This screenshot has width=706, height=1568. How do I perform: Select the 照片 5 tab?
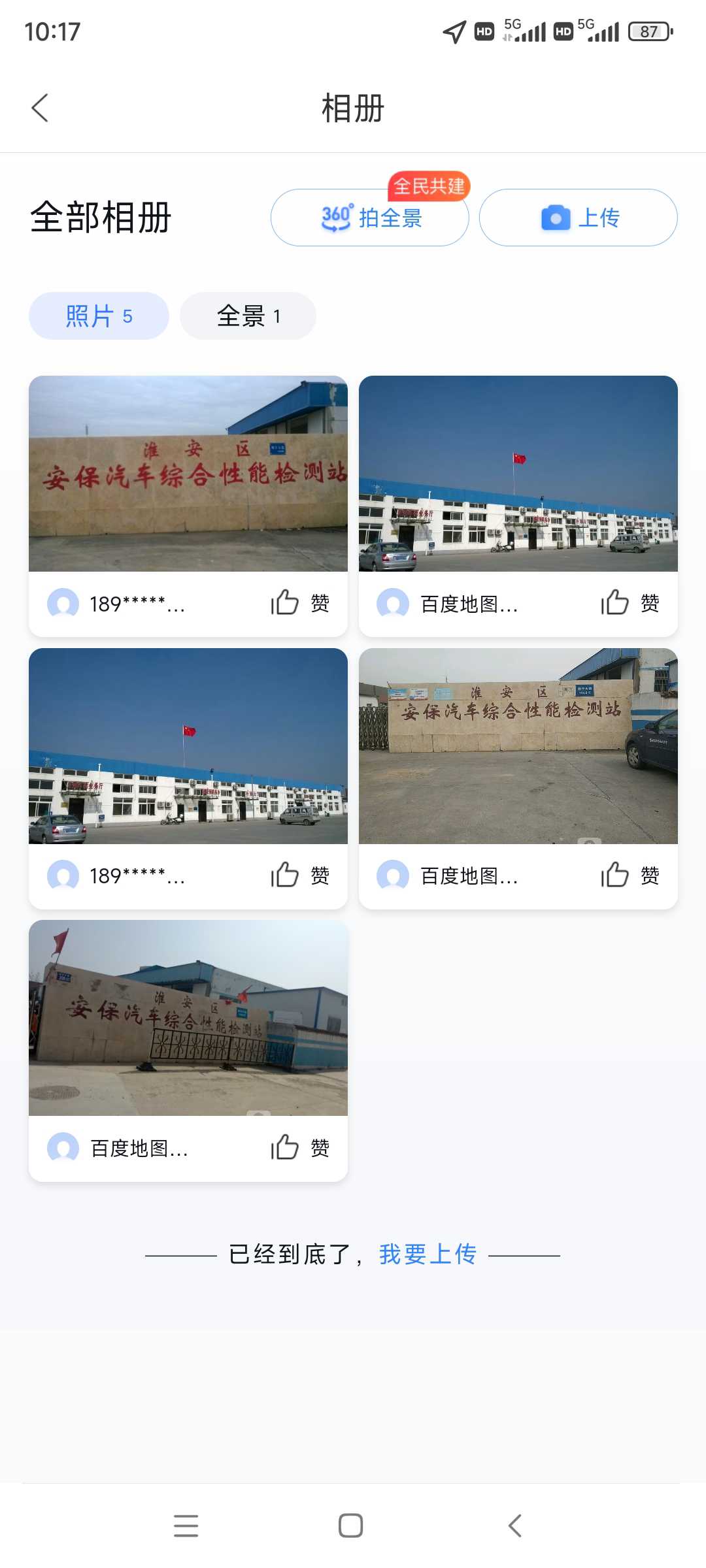(x=99, y=316)
